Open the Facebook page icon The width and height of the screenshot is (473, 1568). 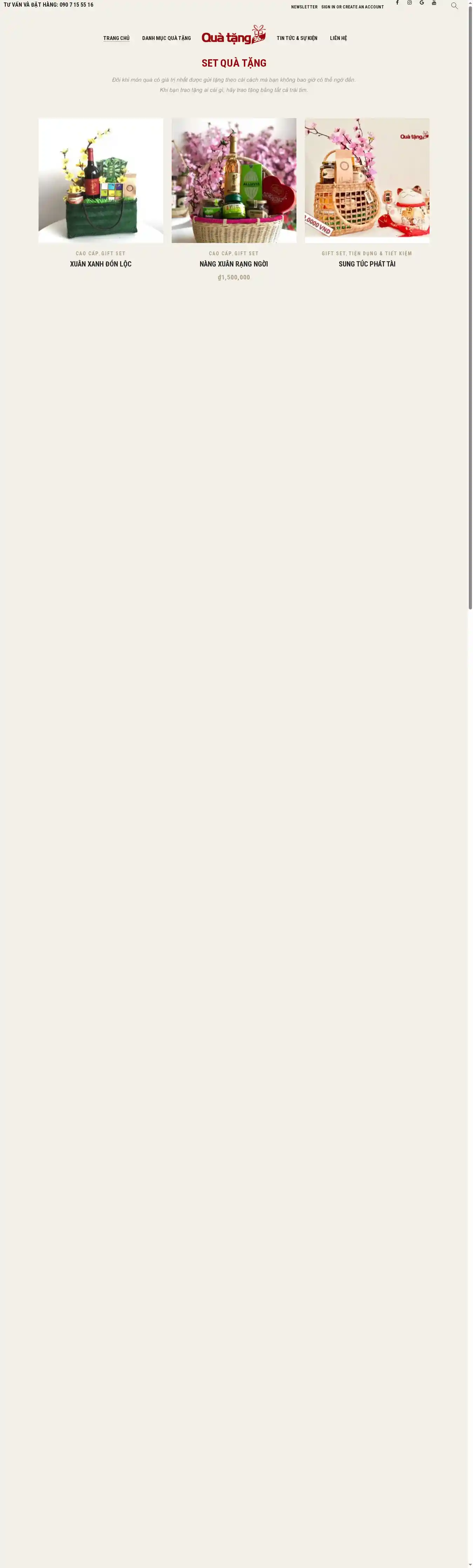(x=398, y=3)
